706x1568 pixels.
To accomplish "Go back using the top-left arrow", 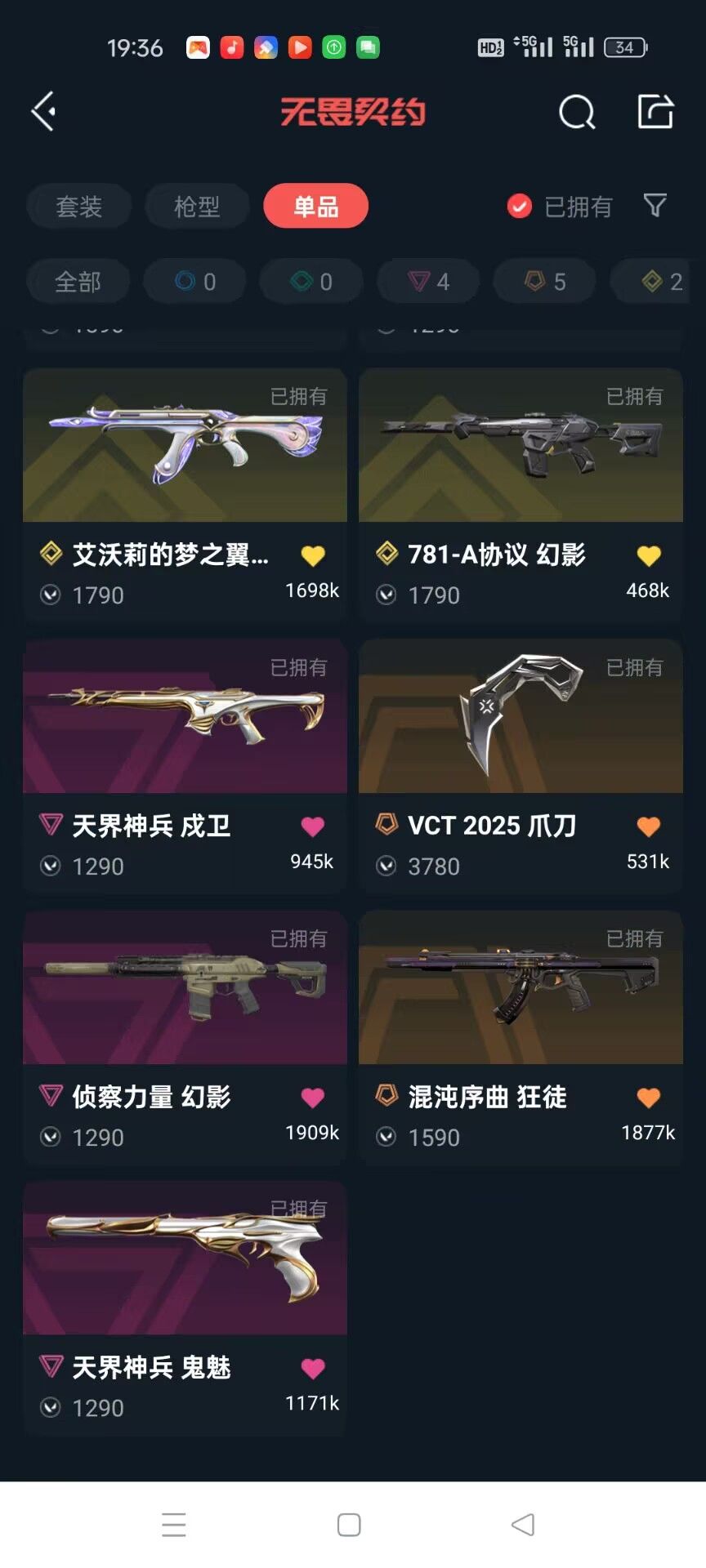I will pyautogui.click(x=44, y=111).
